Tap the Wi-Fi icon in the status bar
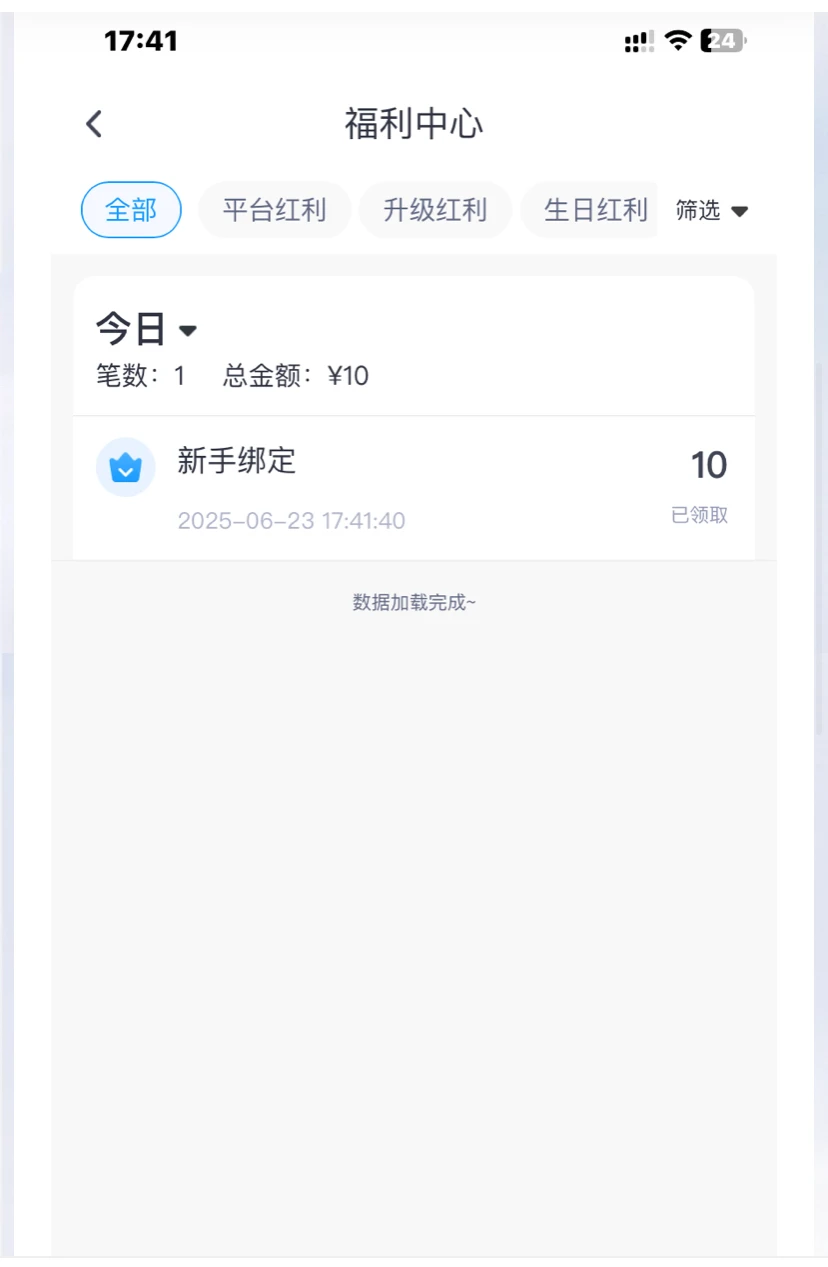This screenshot has width=828, height=1267. click(x=677, y=40)
